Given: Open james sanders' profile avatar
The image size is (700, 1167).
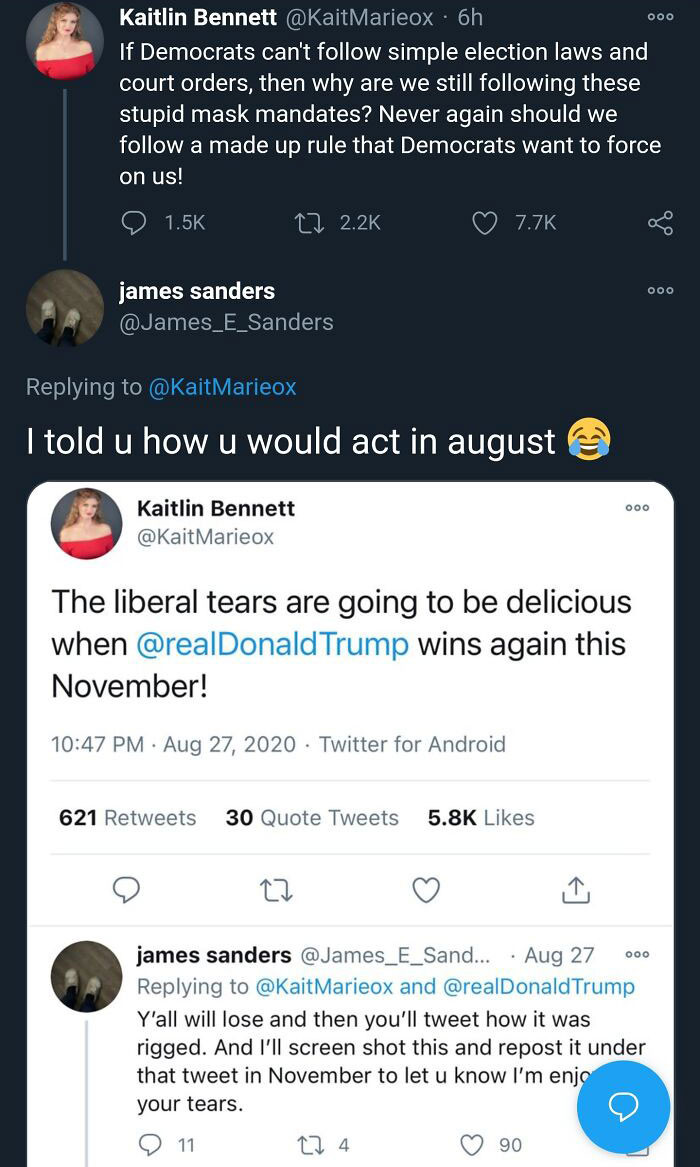Looking at the screenshot, I should [65, 308].
